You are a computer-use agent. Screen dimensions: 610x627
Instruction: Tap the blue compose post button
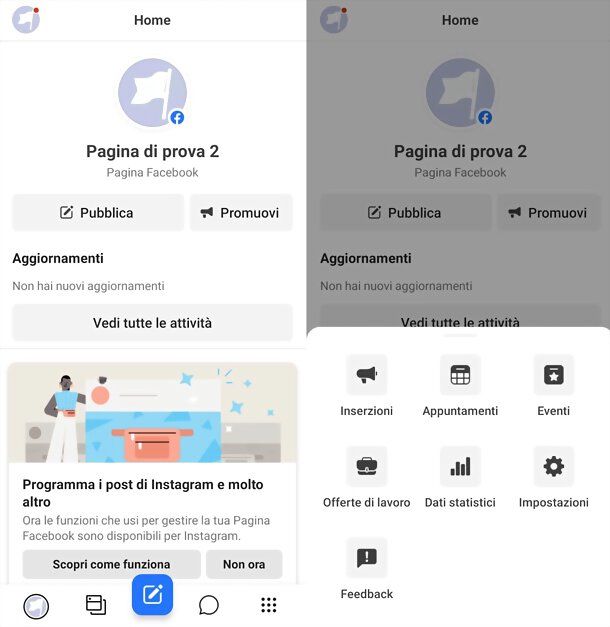152,595
